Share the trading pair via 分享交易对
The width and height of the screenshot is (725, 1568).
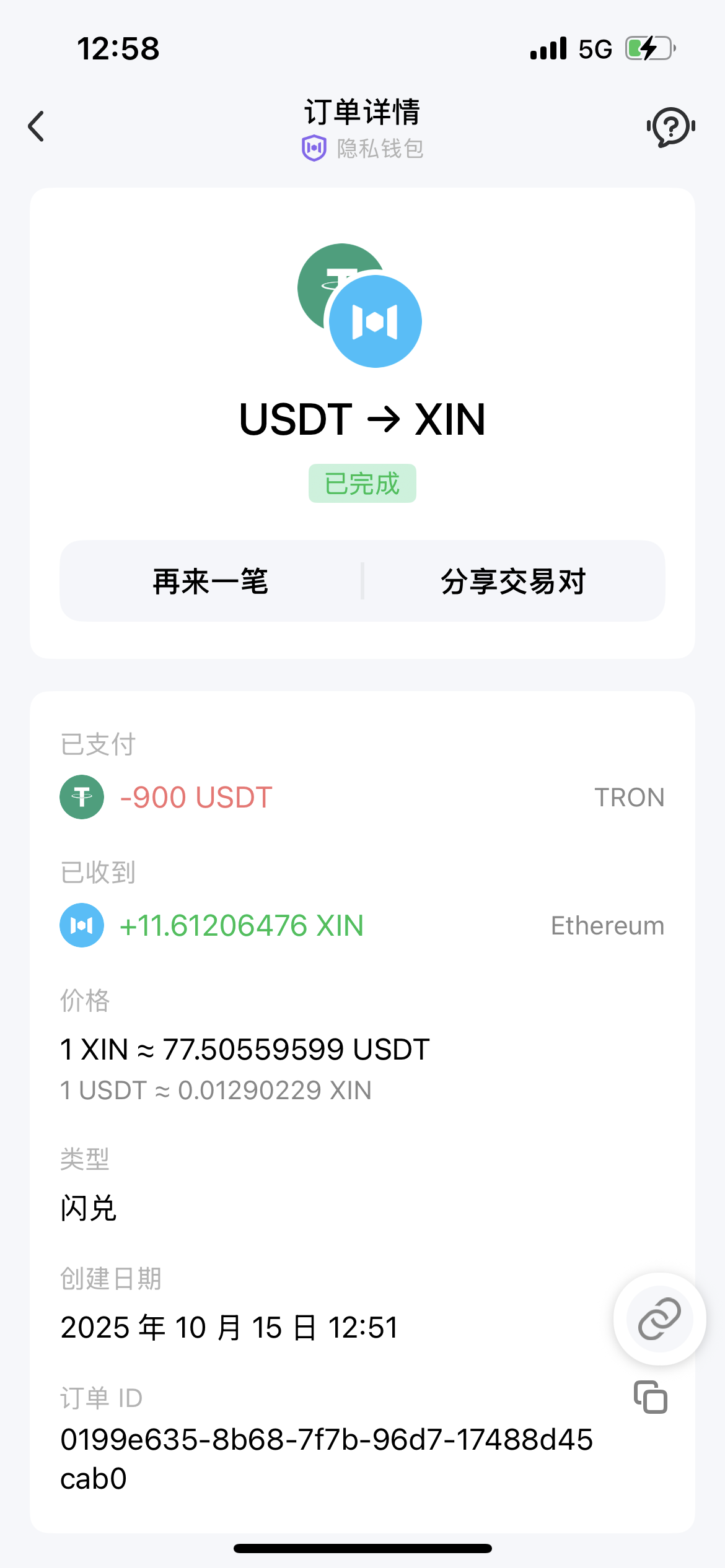pyautogui.click(x=513, y=581)
